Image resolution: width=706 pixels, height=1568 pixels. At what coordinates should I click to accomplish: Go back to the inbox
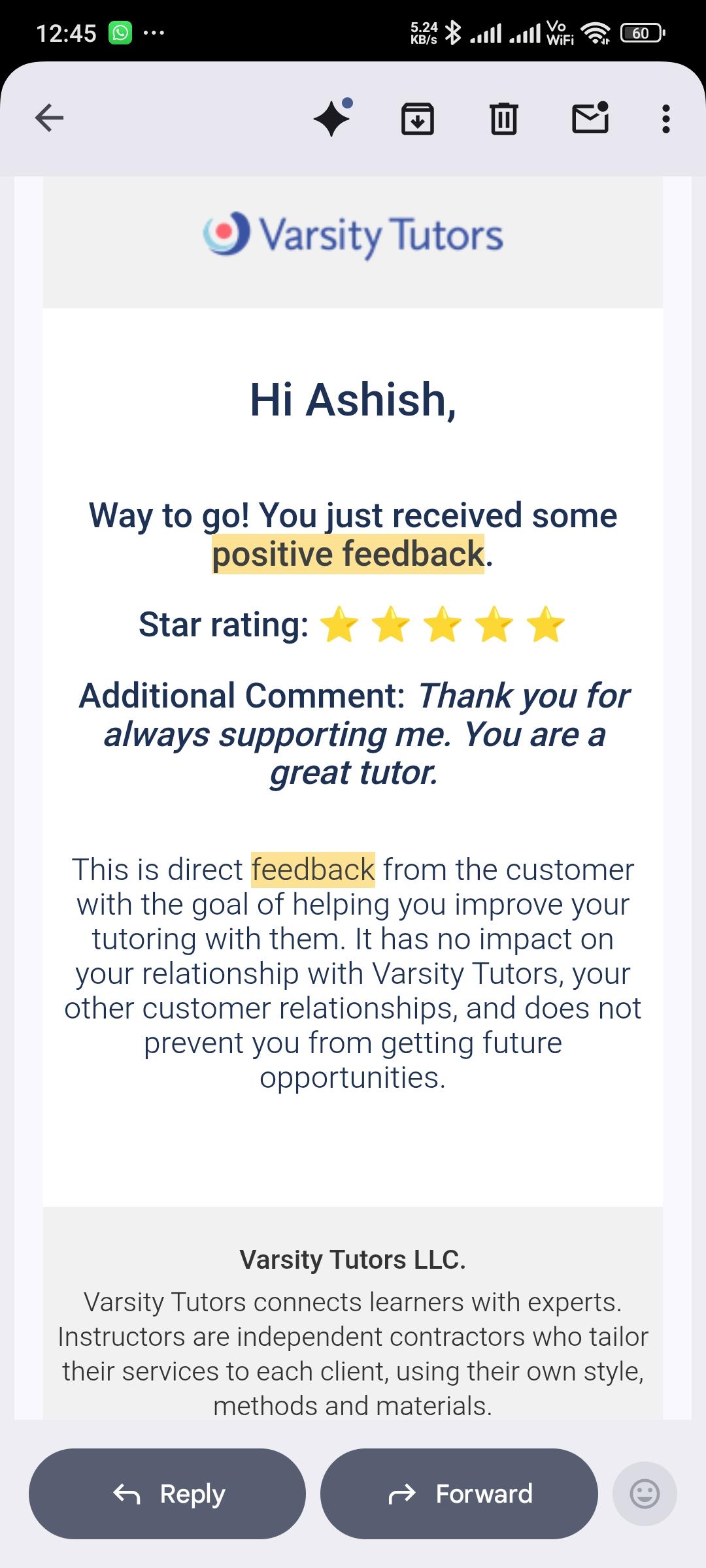(x=49, y=118)
